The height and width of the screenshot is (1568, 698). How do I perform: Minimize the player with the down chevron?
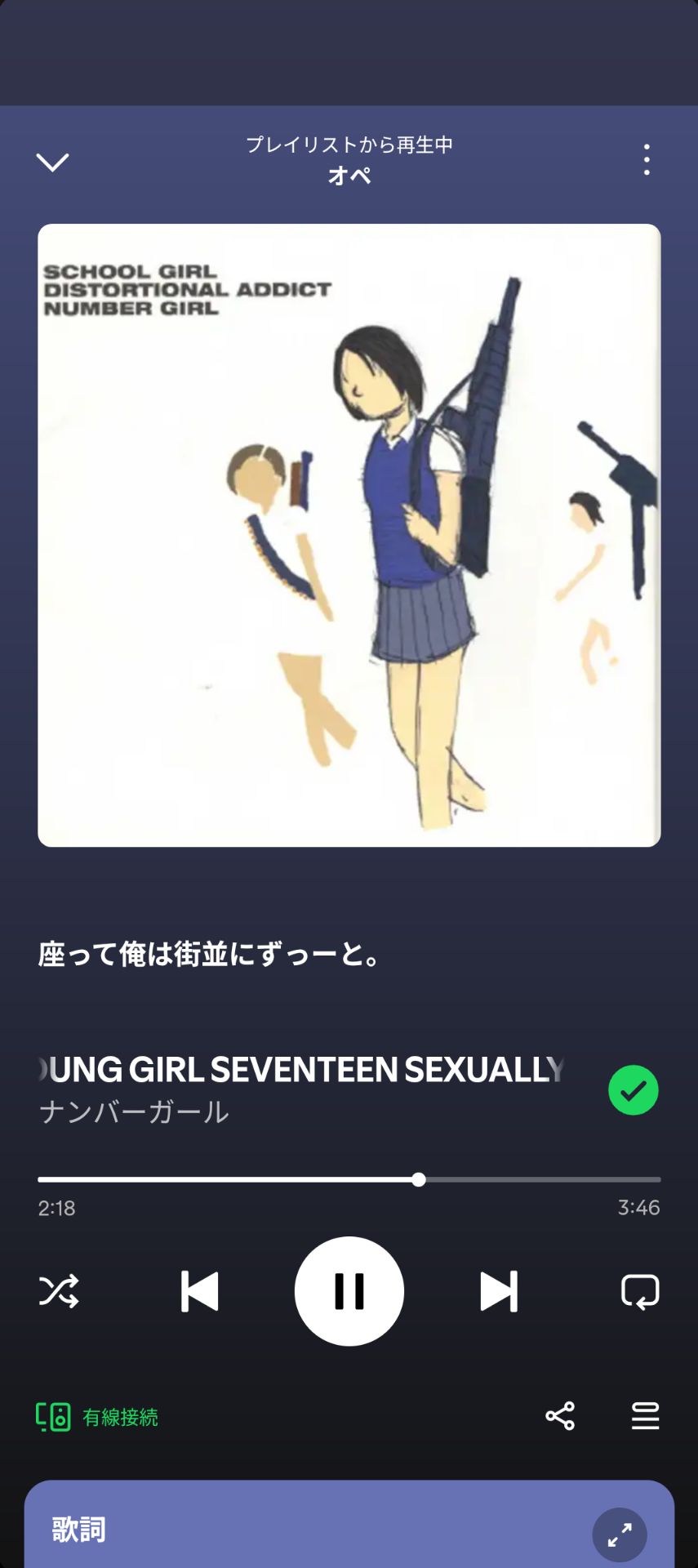52,162
